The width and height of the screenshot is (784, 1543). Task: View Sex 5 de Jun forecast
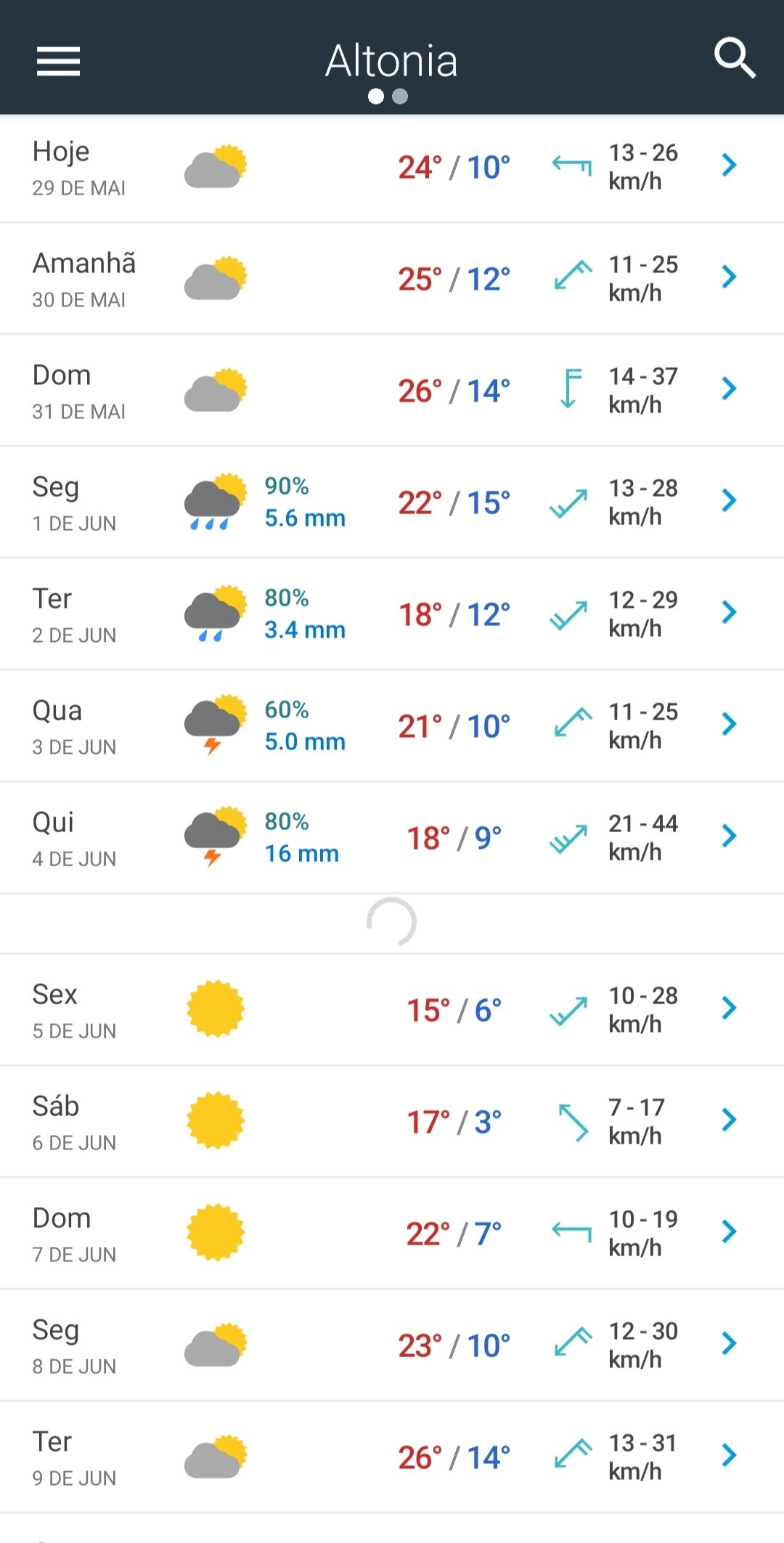click(392, 1010)
